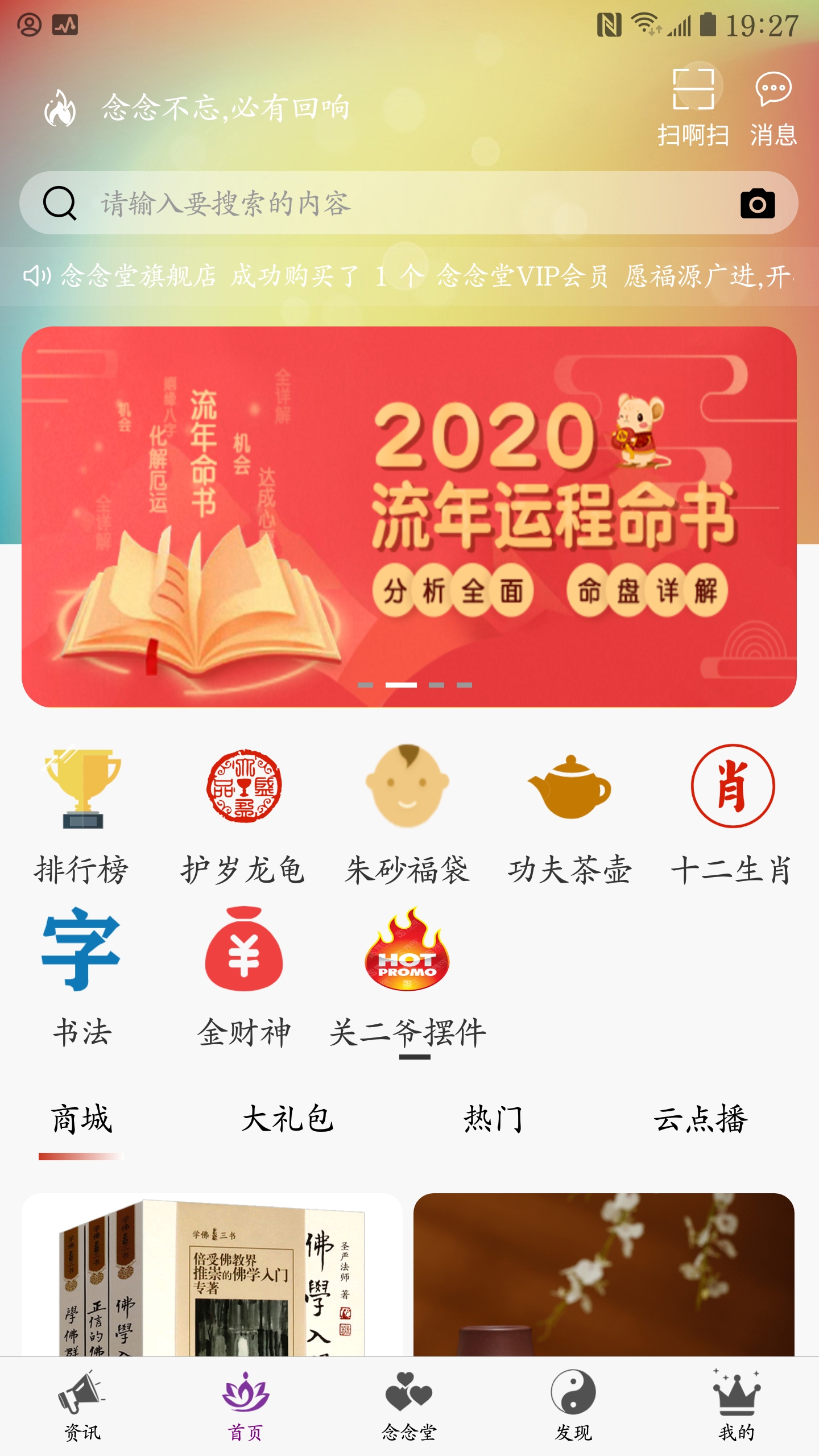Tap the search box 请输入要搜索的内容
This screenshot has width=819, height=1456.
(387, 203)
